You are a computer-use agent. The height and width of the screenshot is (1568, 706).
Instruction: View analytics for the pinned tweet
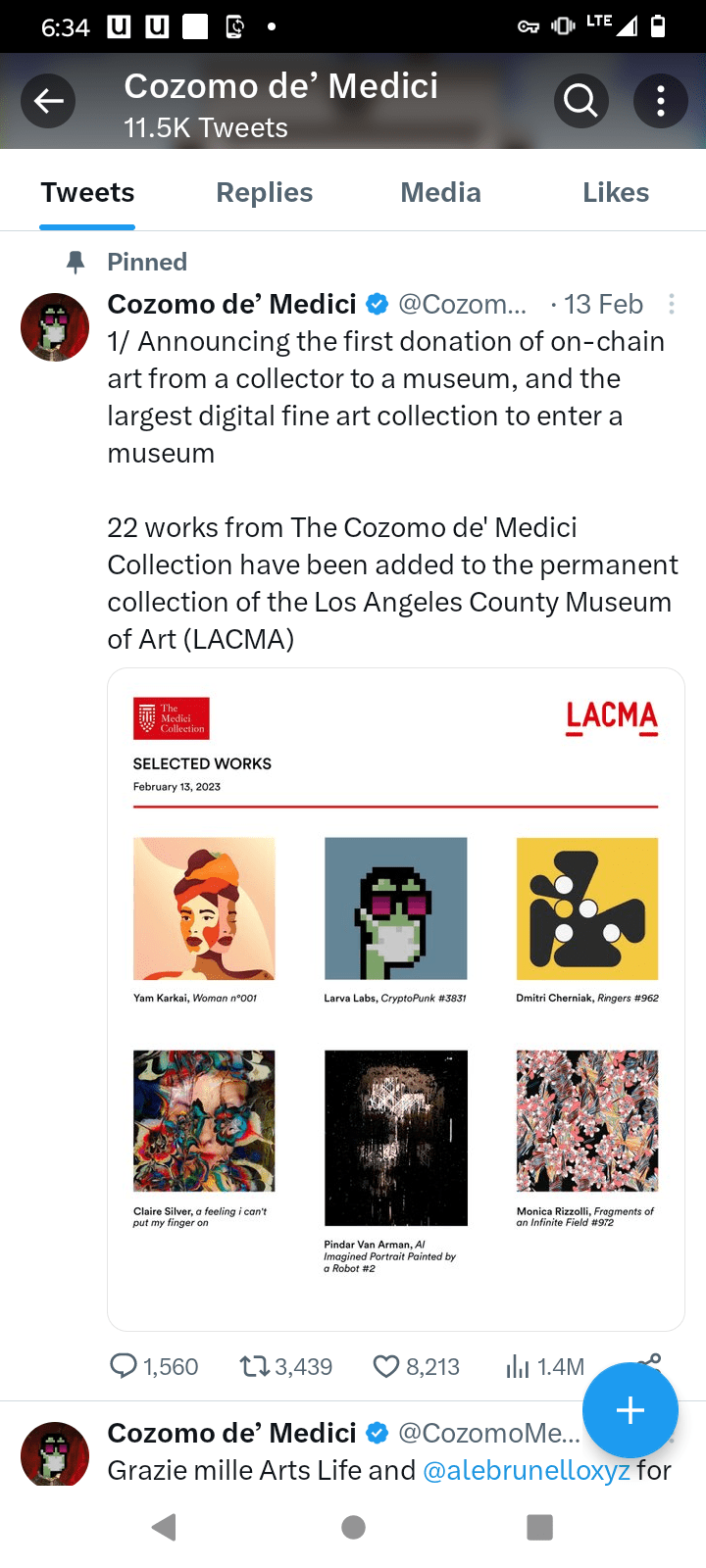[x=517, y=1366]
